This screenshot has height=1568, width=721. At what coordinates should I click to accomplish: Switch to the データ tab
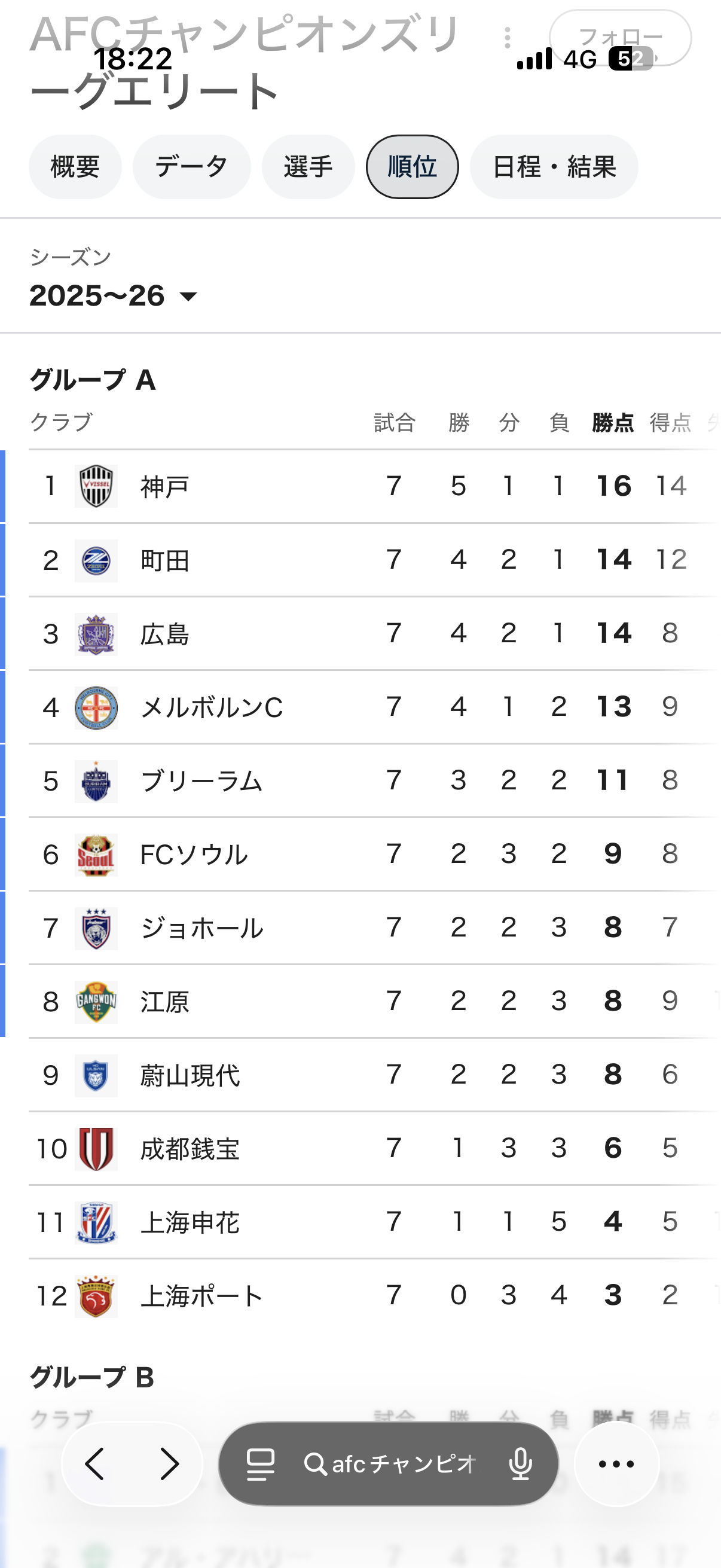pyautogui.click(x=192, y=167)
